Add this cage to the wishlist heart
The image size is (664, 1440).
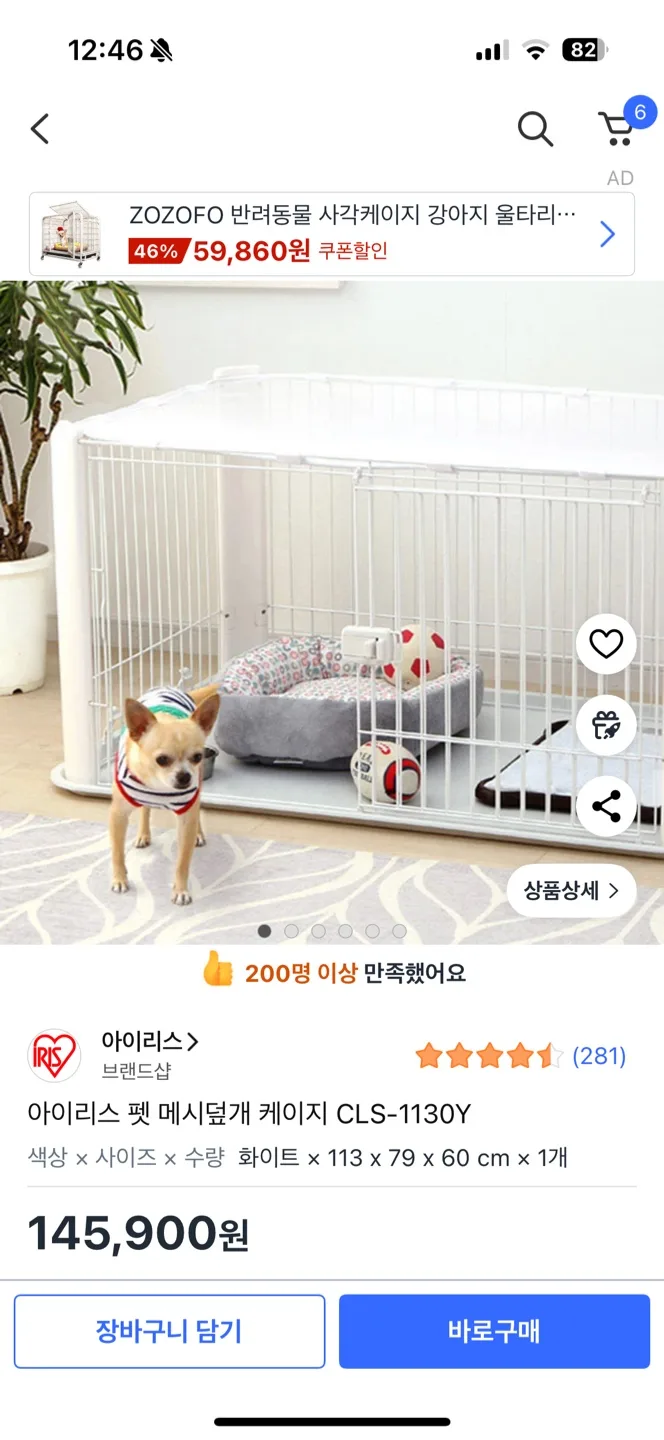(606, 644)
